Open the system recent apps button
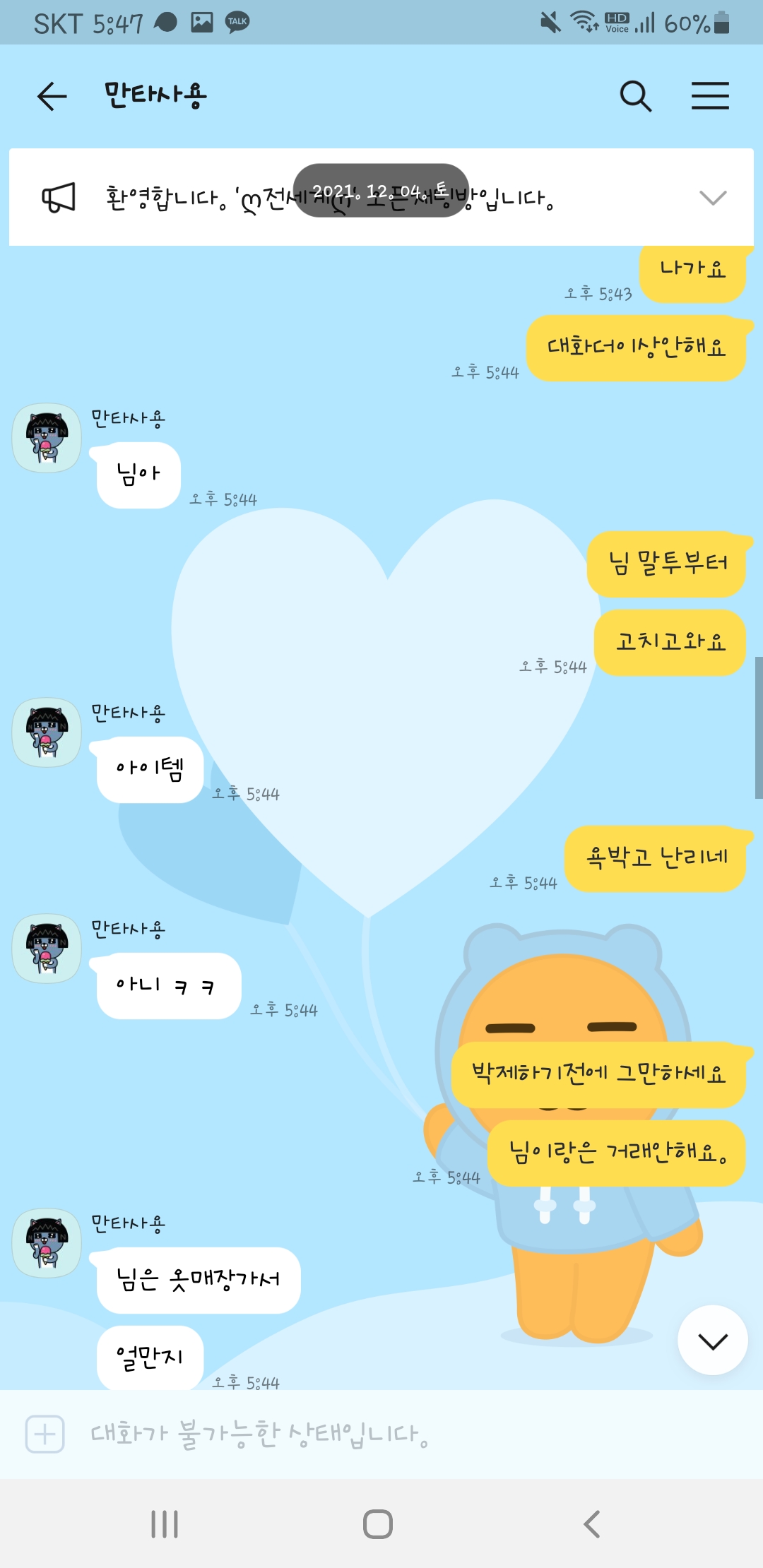Viewport: 763px width, 1568px height. [165, 1524]
